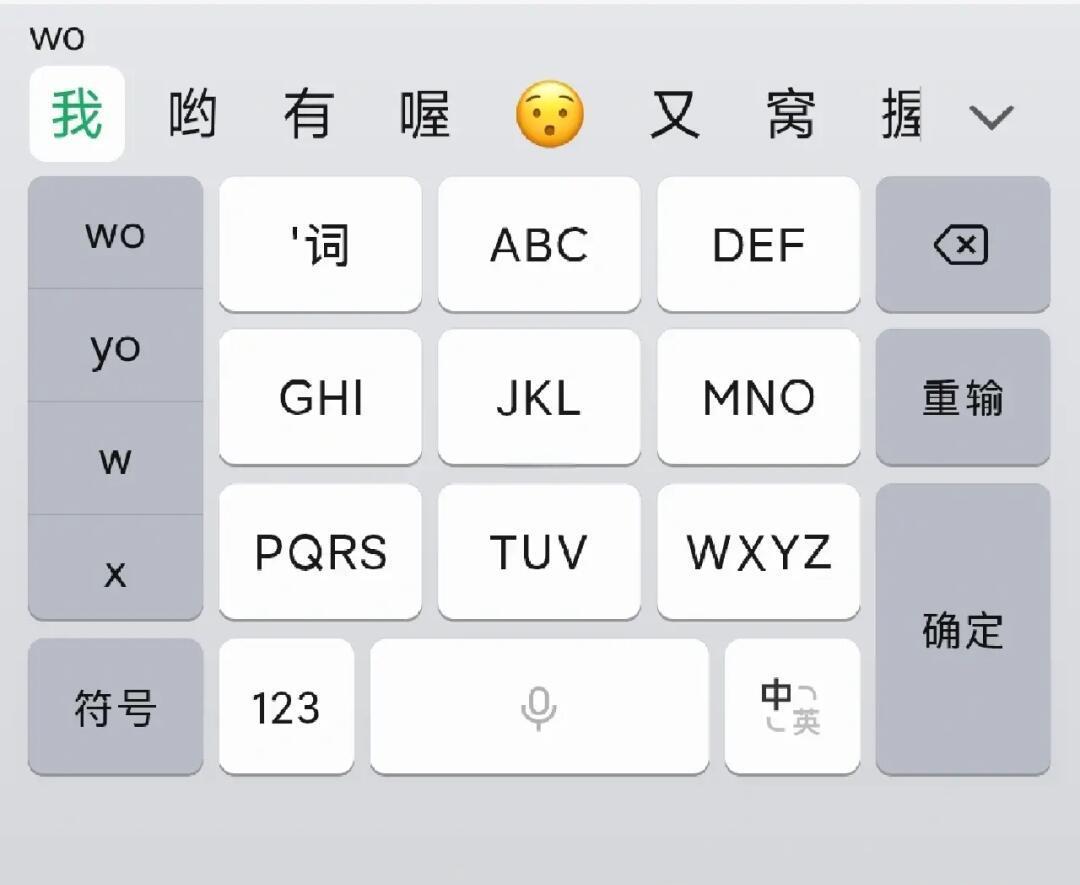Tap the WXYZ key

758,552
